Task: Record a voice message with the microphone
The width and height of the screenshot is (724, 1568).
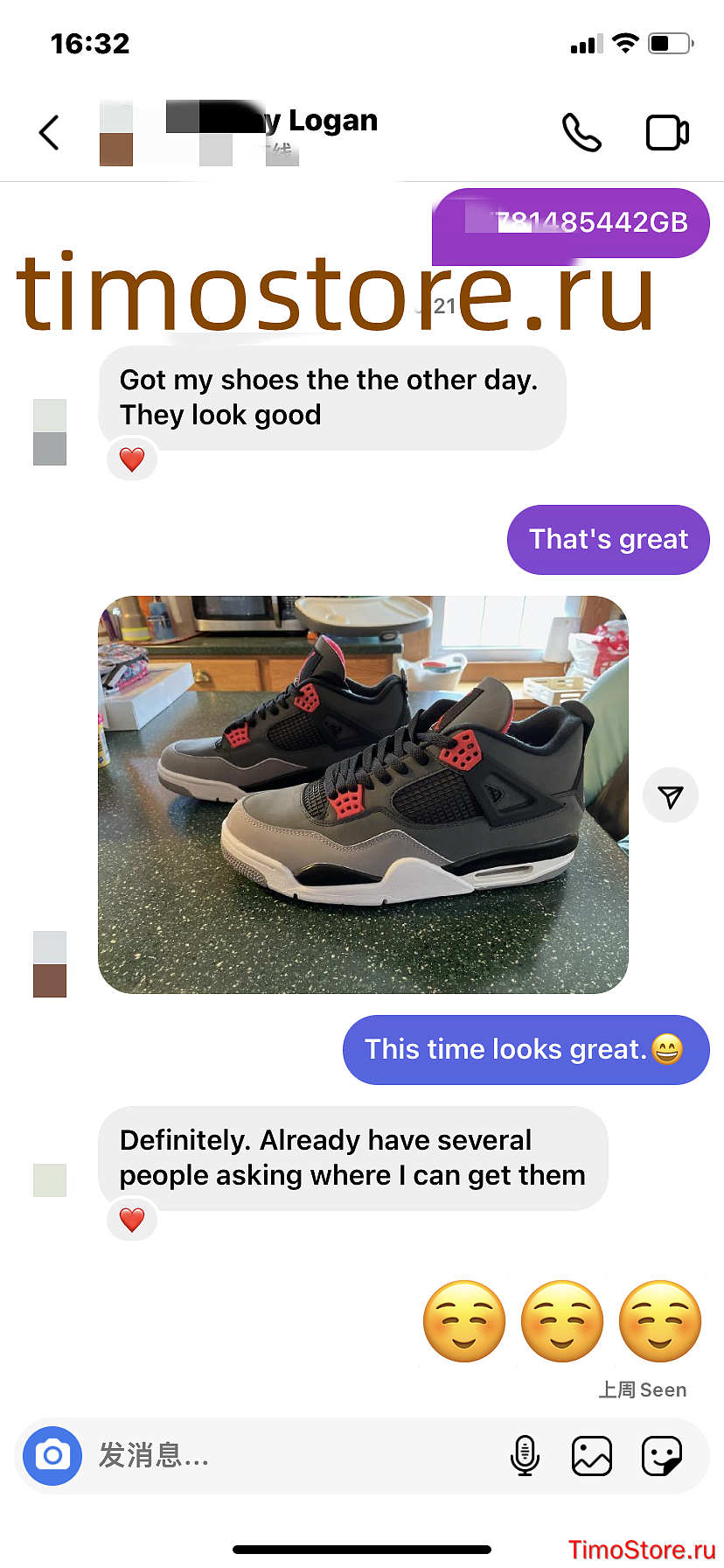Action: (525, 1456)
